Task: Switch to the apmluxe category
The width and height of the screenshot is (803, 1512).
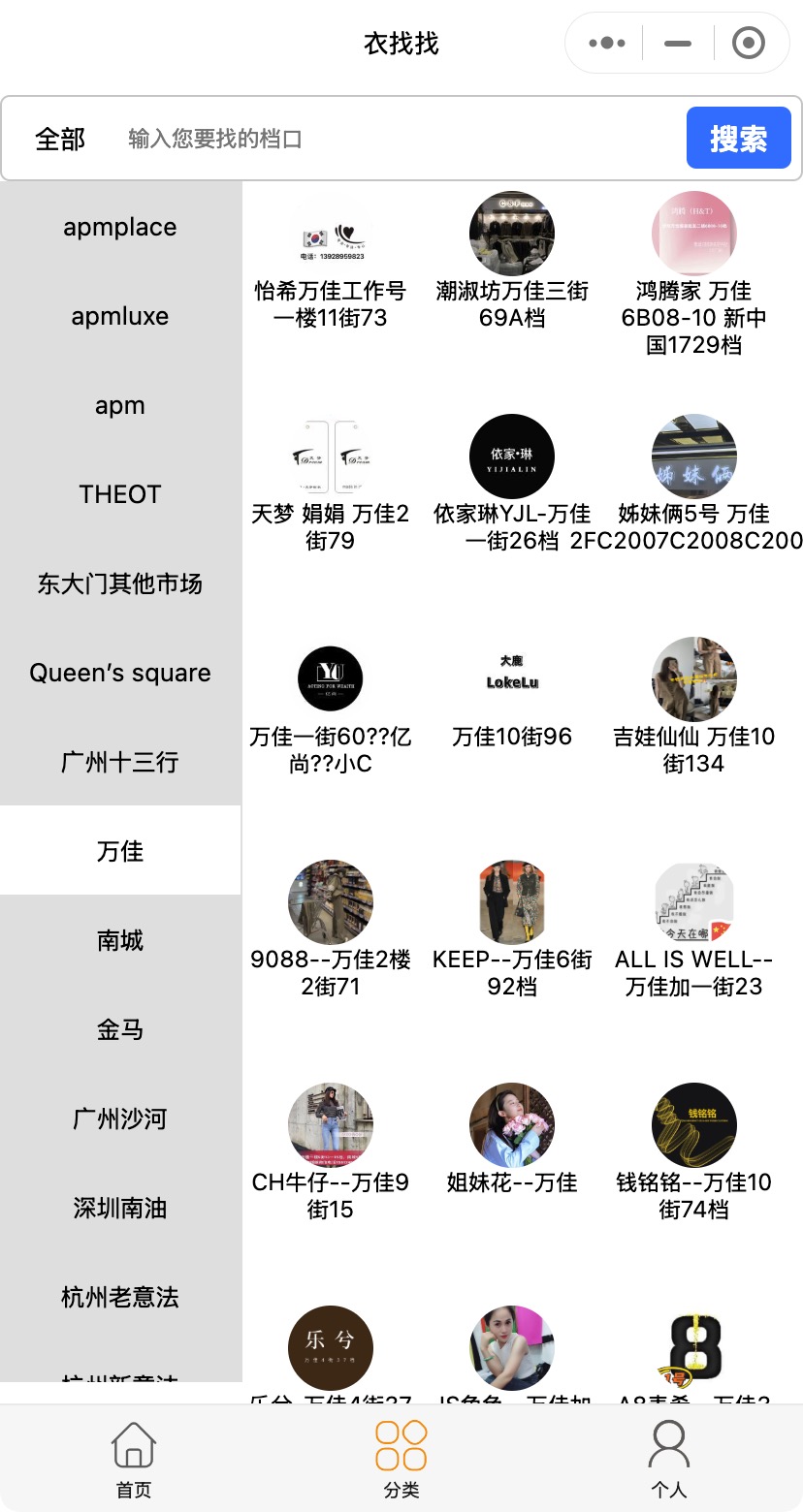Action: click(120, 317)
